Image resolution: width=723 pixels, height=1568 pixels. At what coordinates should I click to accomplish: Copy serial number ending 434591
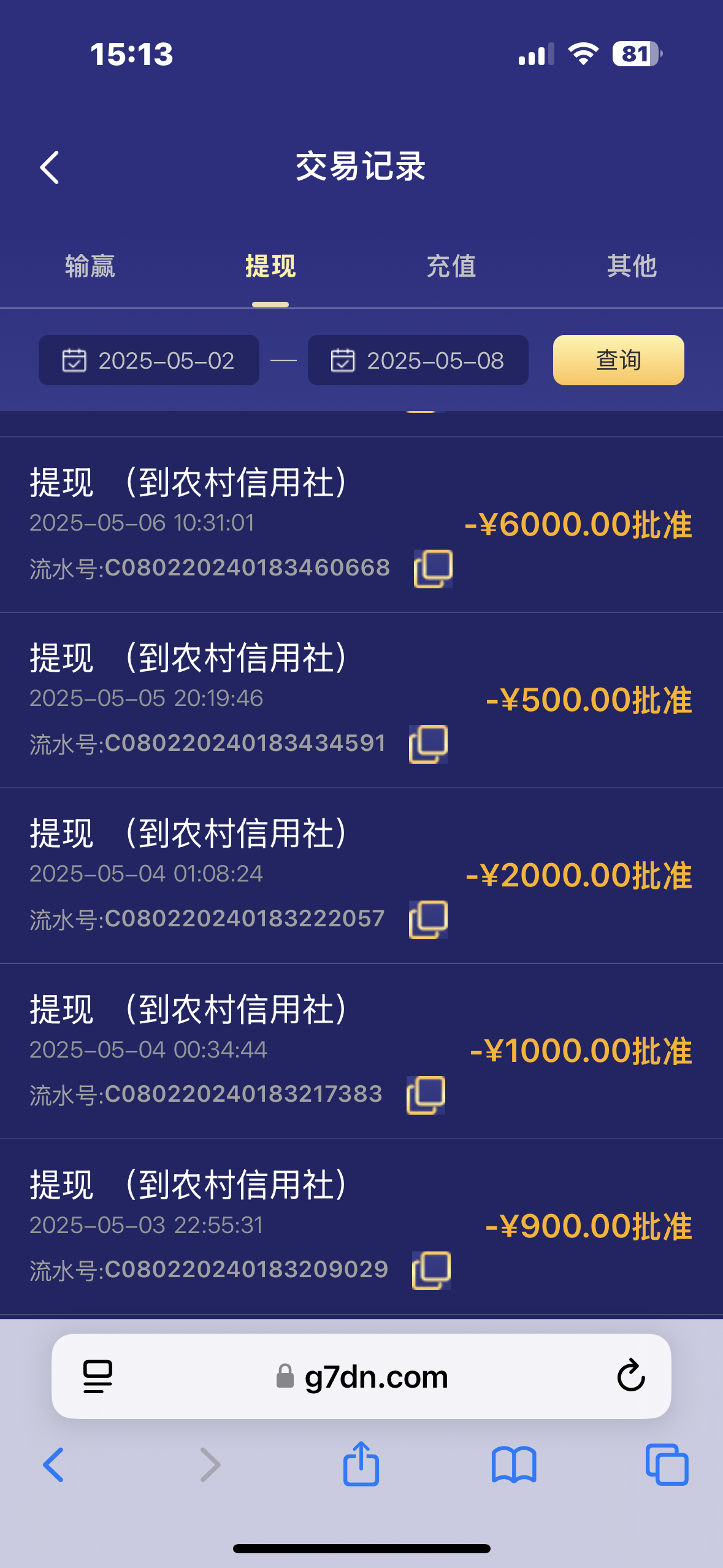click(429, 744)
